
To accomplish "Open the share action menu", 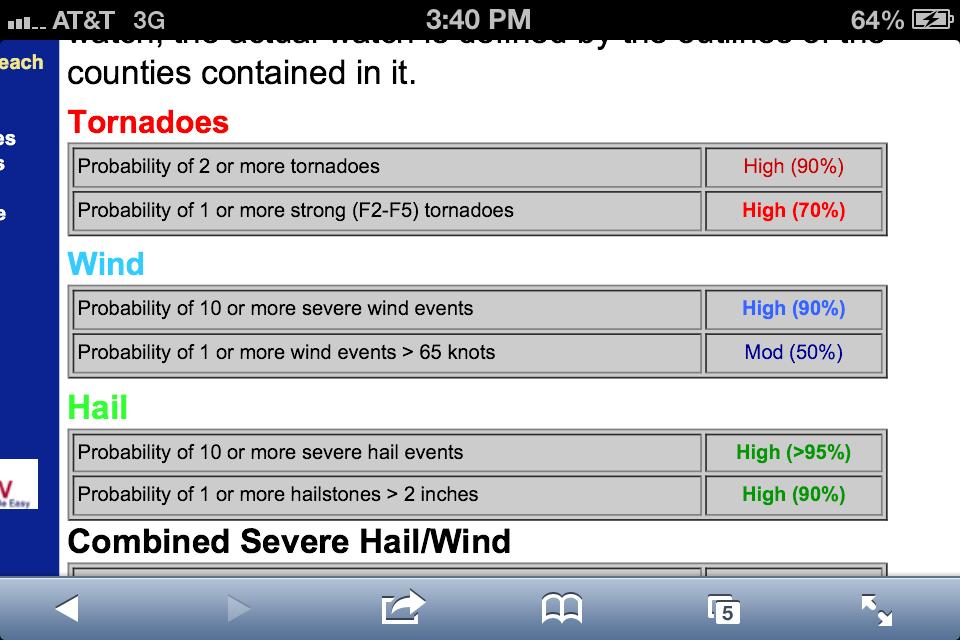I will [x=403, y=607].
